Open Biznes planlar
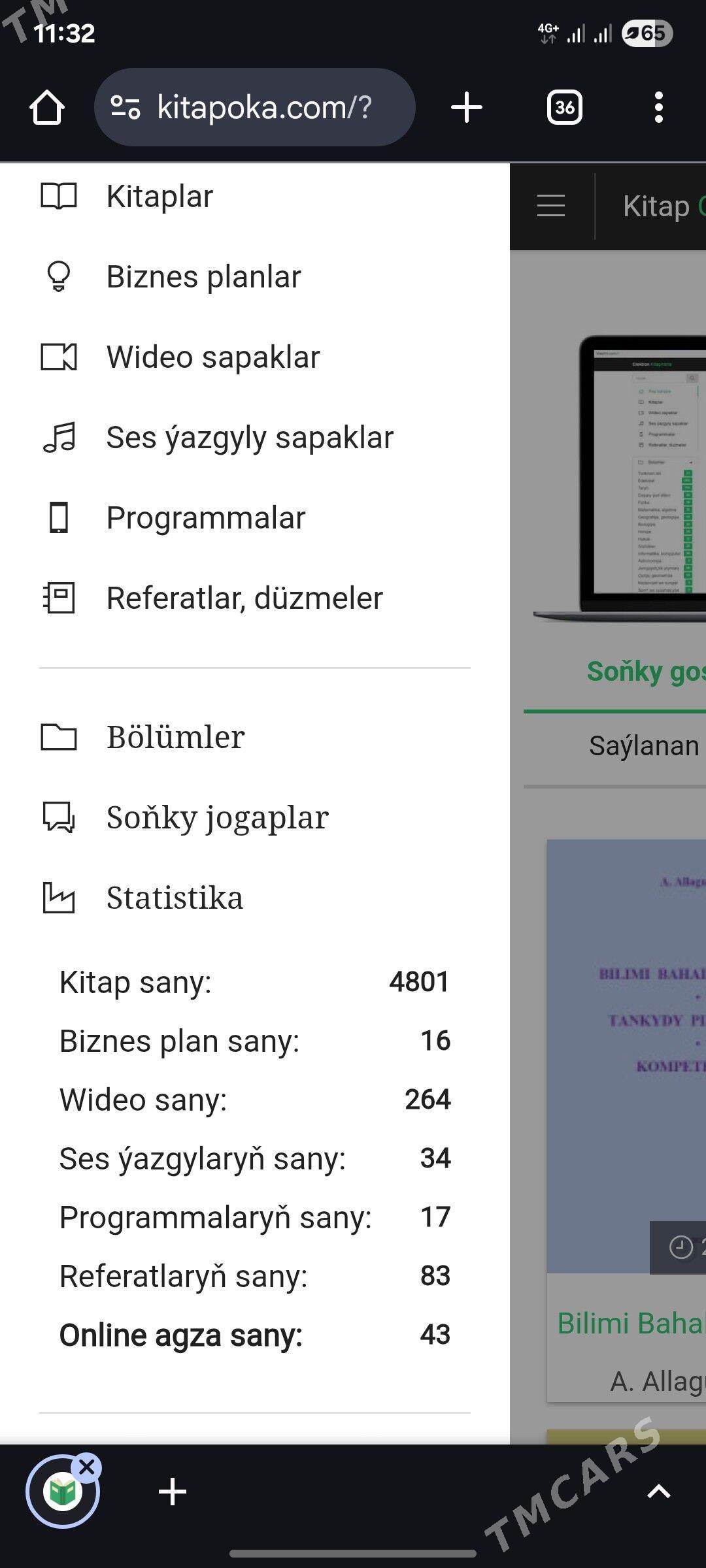 pos(203,277)
